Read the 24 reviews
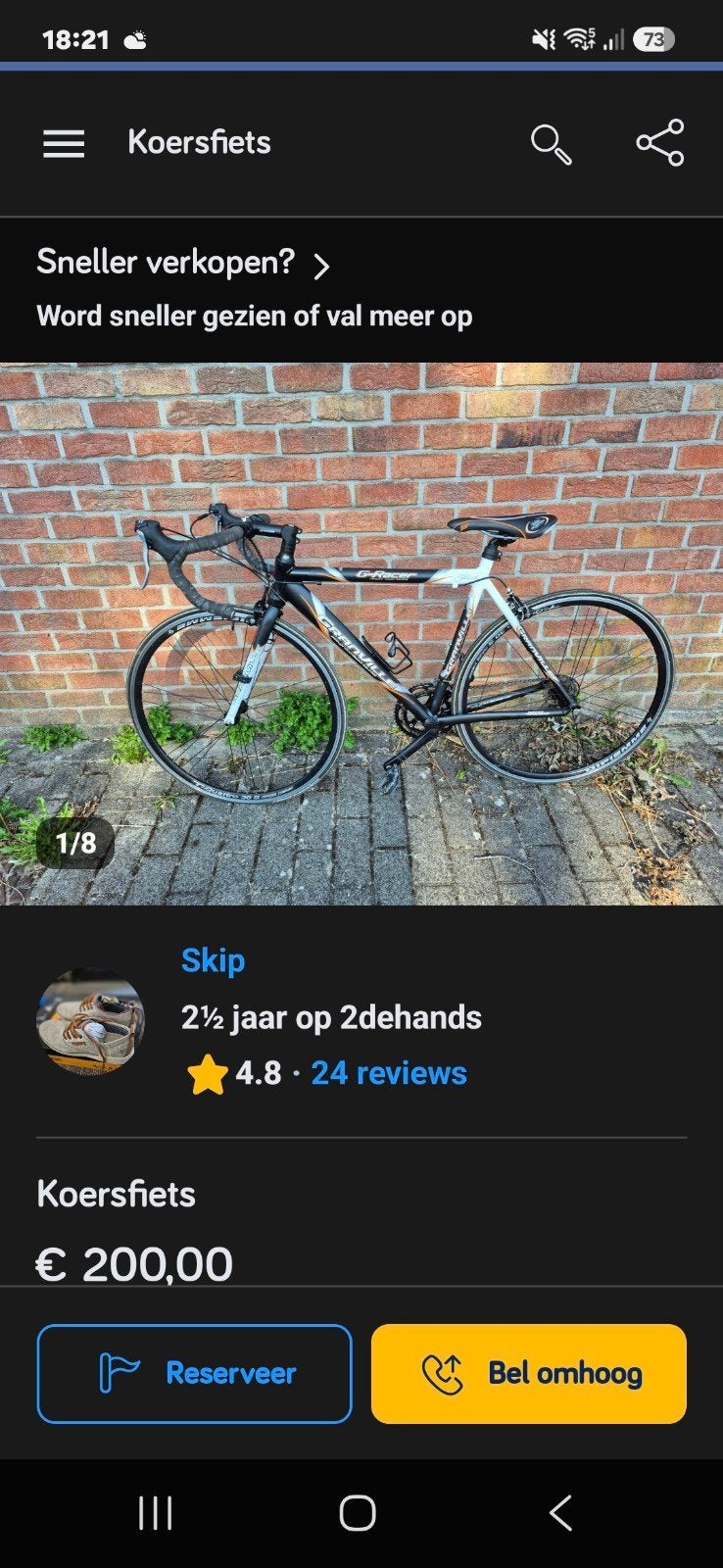This screenshot has height=1568, width=723. 389,1073
